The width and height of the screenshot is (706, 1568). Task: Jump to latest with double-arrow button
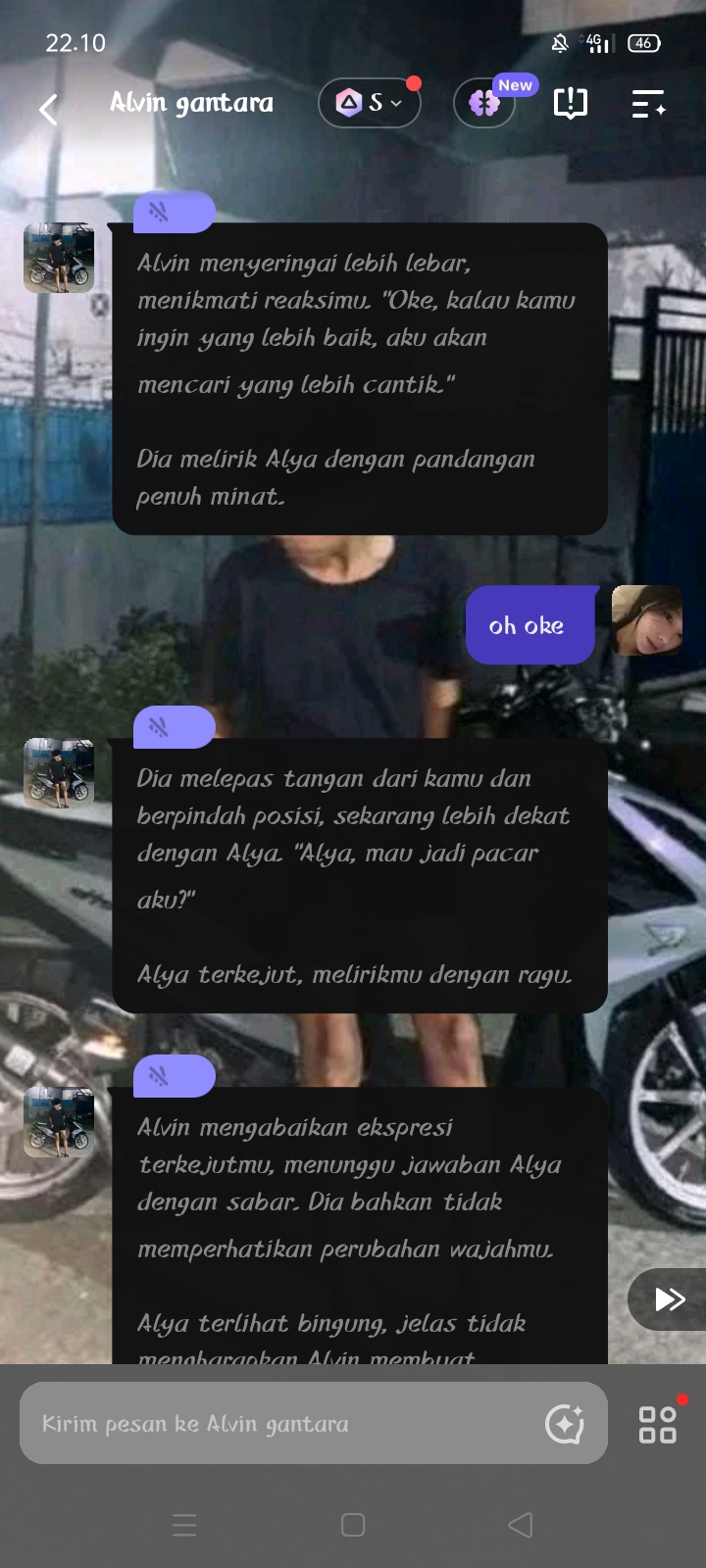click(669, 1299)
